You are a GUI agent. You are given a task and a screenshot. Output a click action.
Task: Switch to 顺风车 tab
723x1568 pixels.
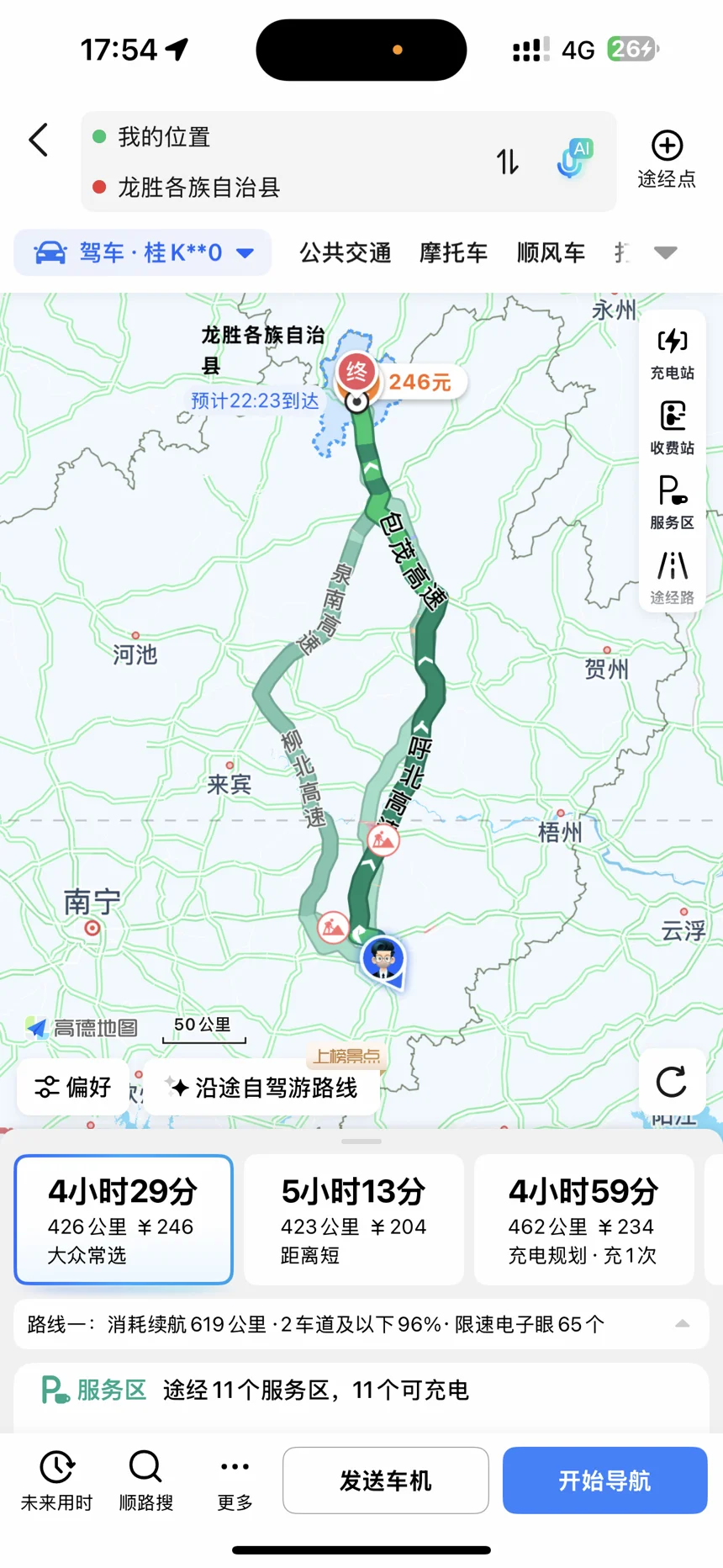(551, 252)
